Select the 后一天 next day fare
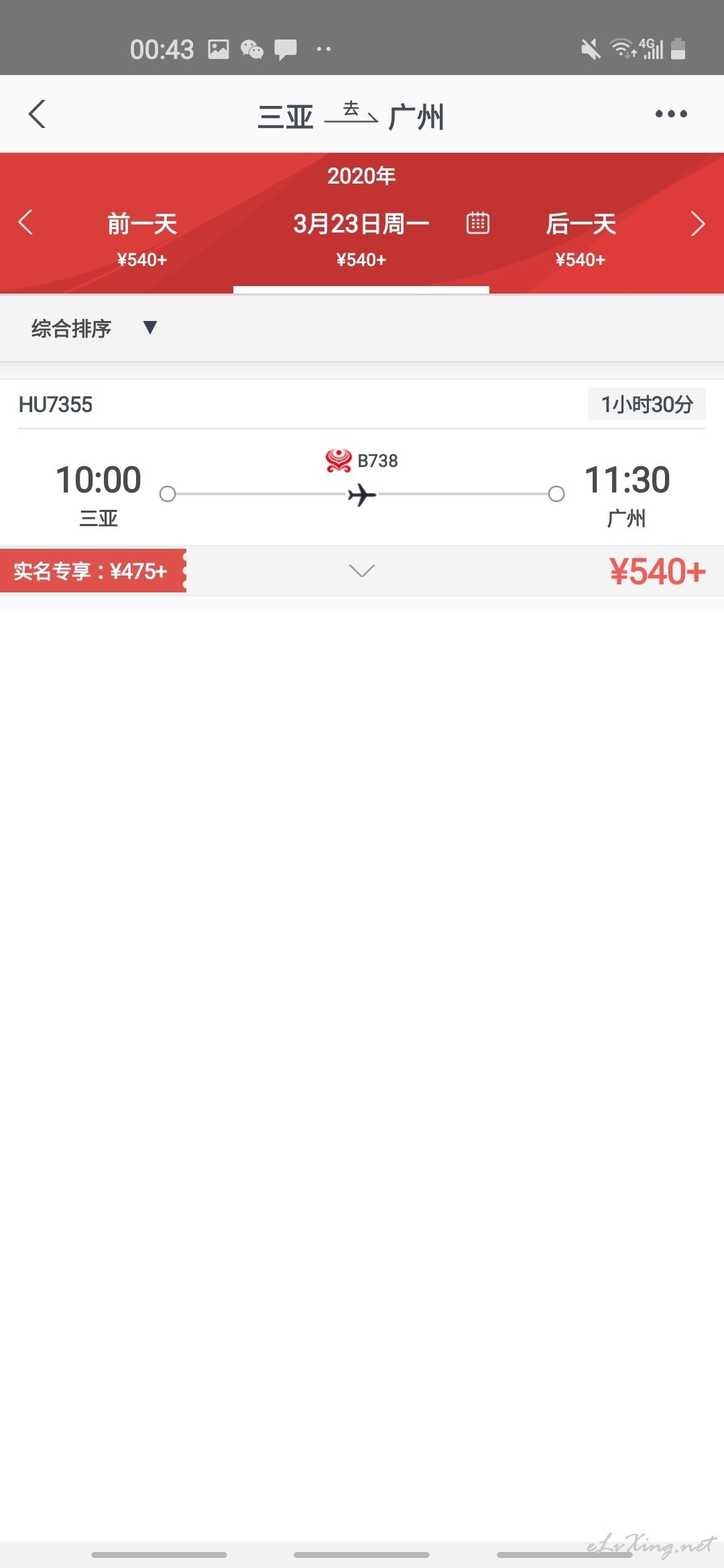 point(581,239)
